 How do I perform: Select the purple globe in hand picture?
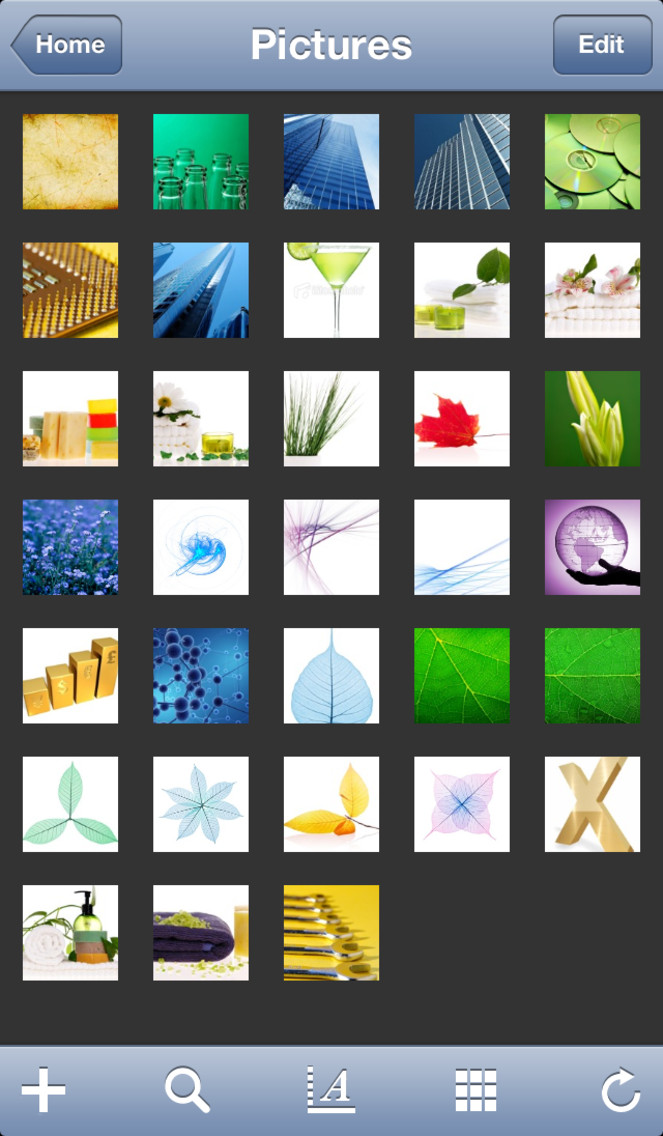point(592,547)
